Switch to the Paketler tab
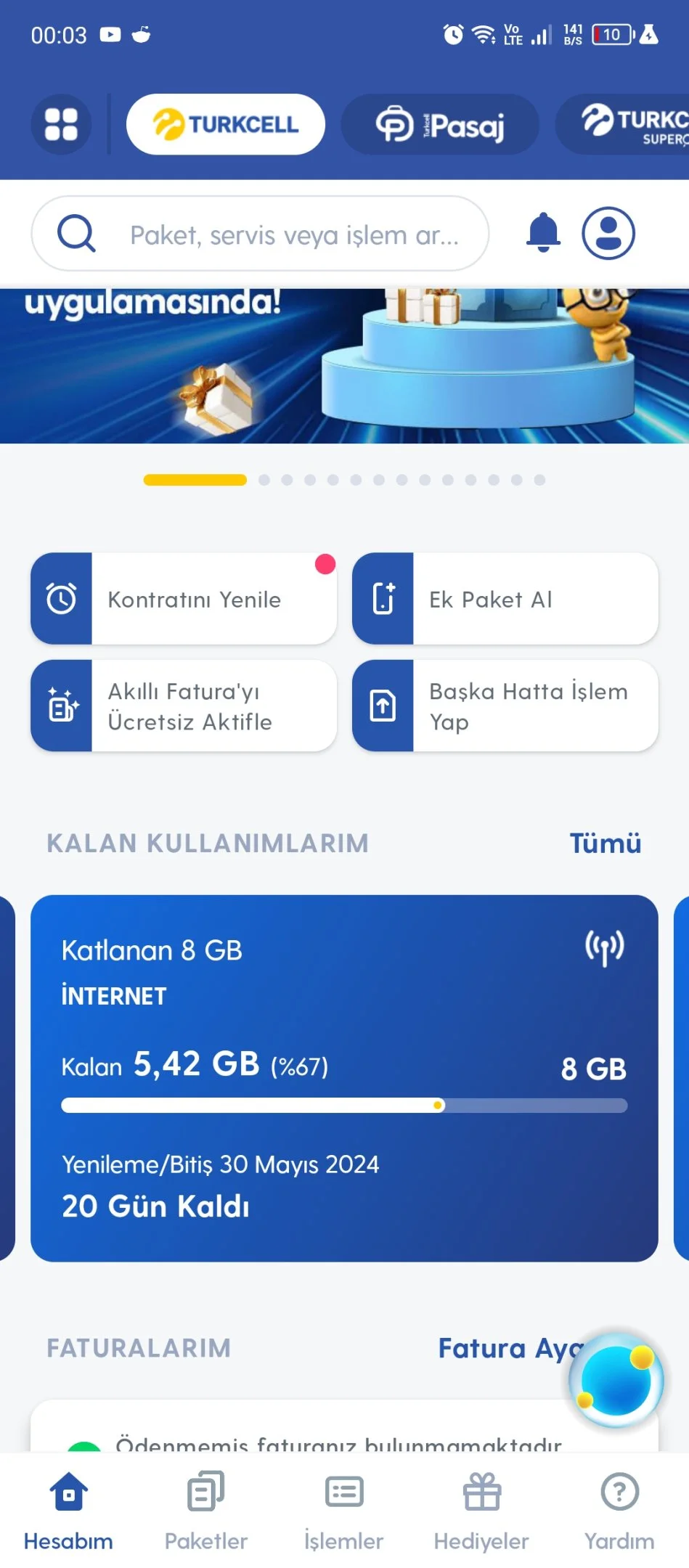Screen dimensions: 689x1568 click(x=206, y=1510)
